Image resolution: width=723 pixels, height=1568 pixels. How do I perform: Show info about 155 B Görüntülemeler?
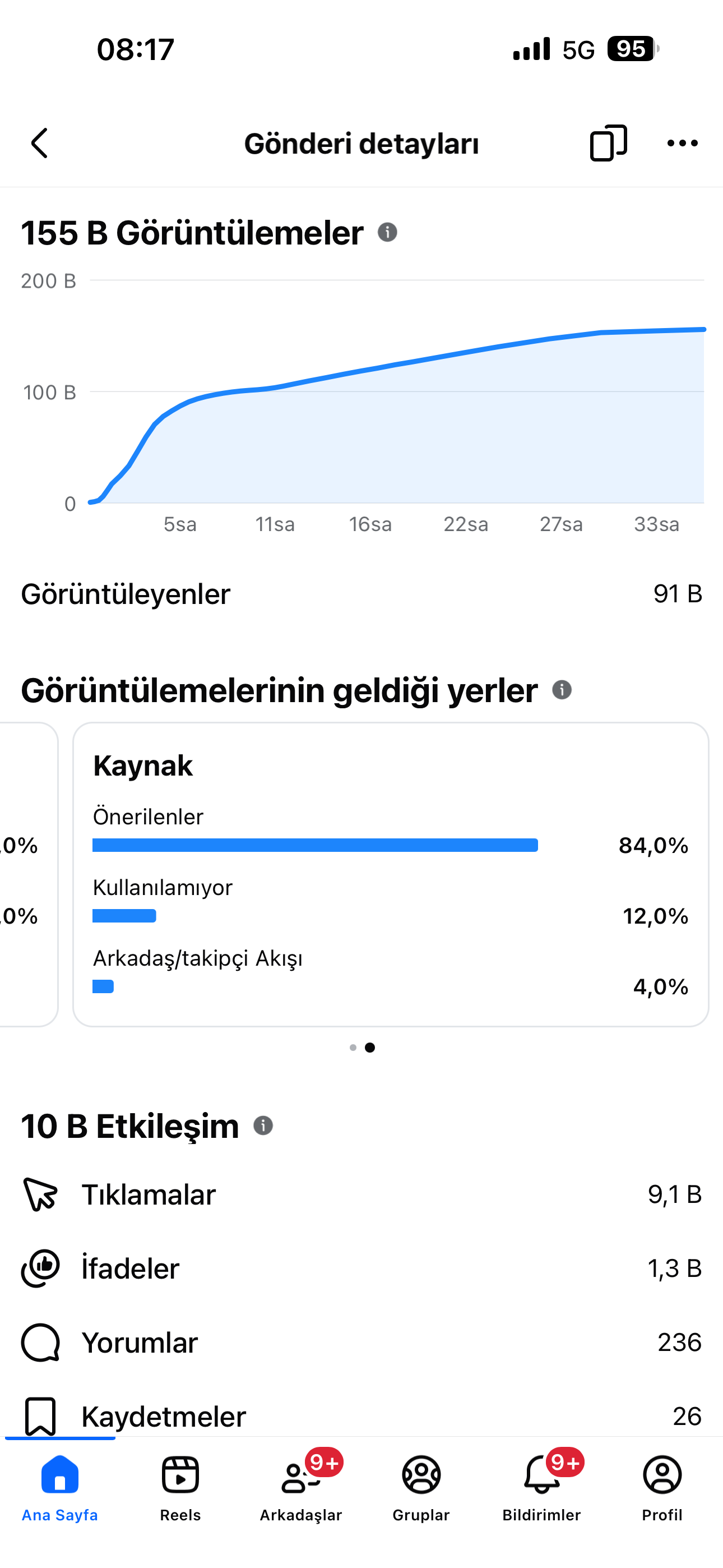click(x=388, y=233)
